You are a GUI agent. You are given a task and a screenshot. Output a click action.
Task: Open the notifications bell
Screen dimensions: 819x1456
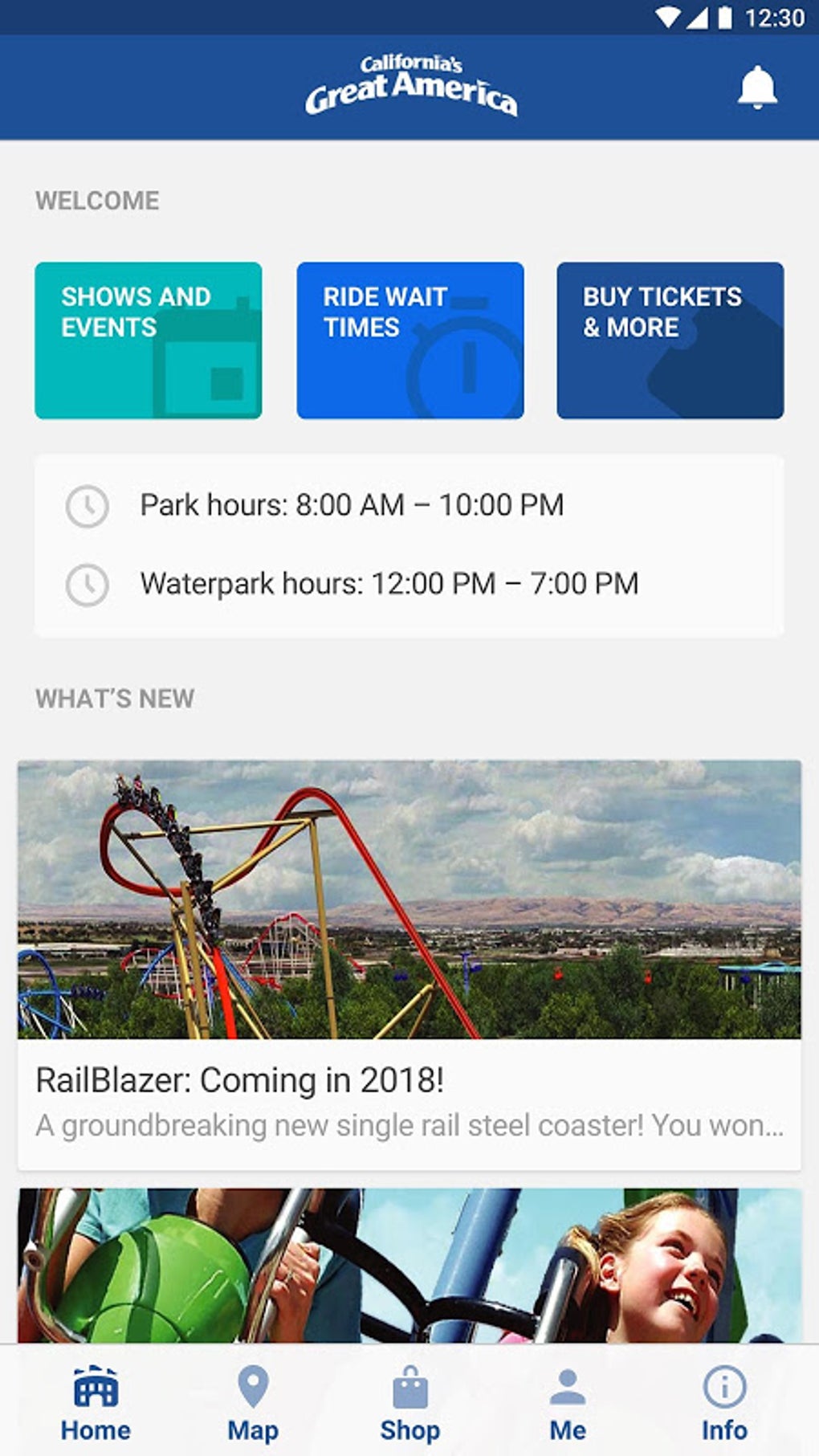point(757,88)
